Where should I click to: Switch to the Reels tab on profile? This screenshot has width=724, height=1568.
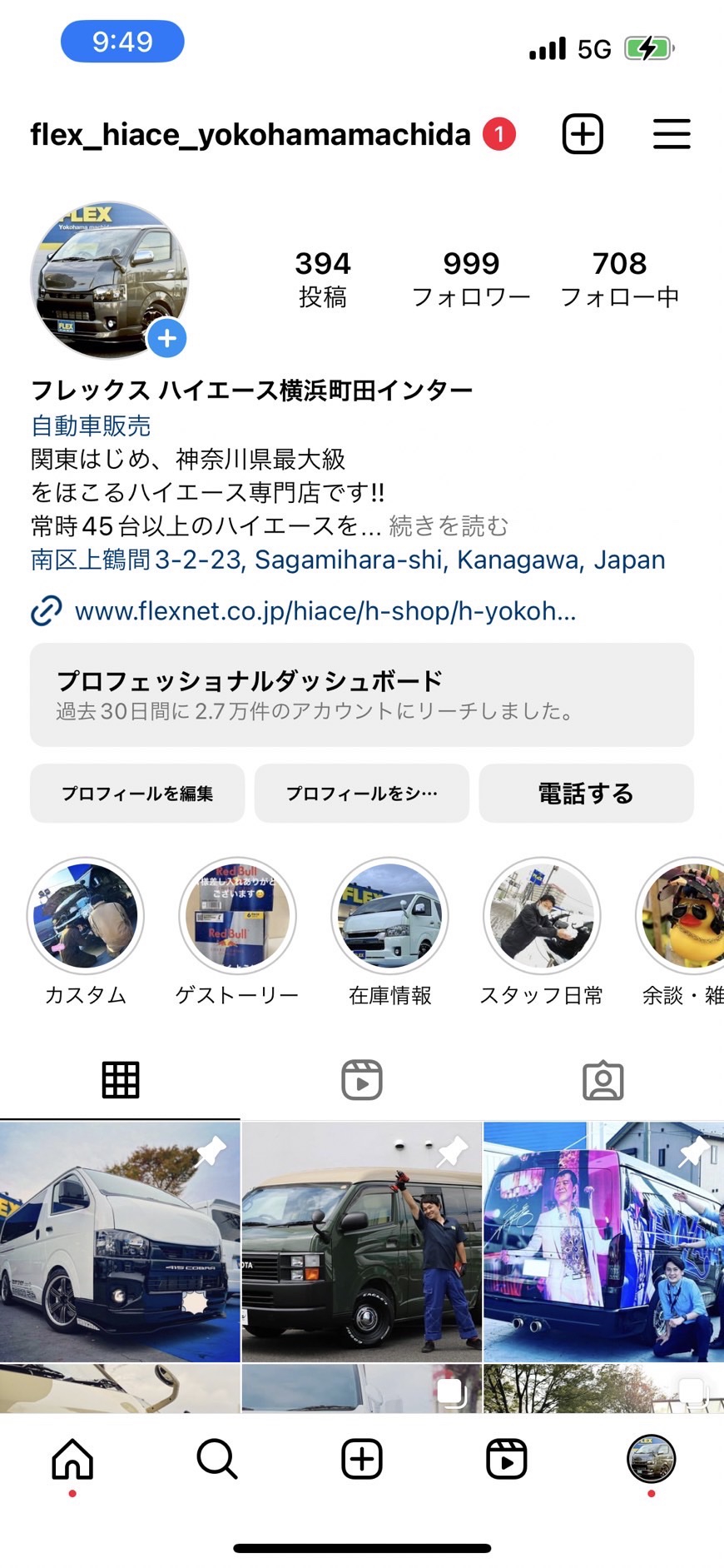(x=362, y=1080)
